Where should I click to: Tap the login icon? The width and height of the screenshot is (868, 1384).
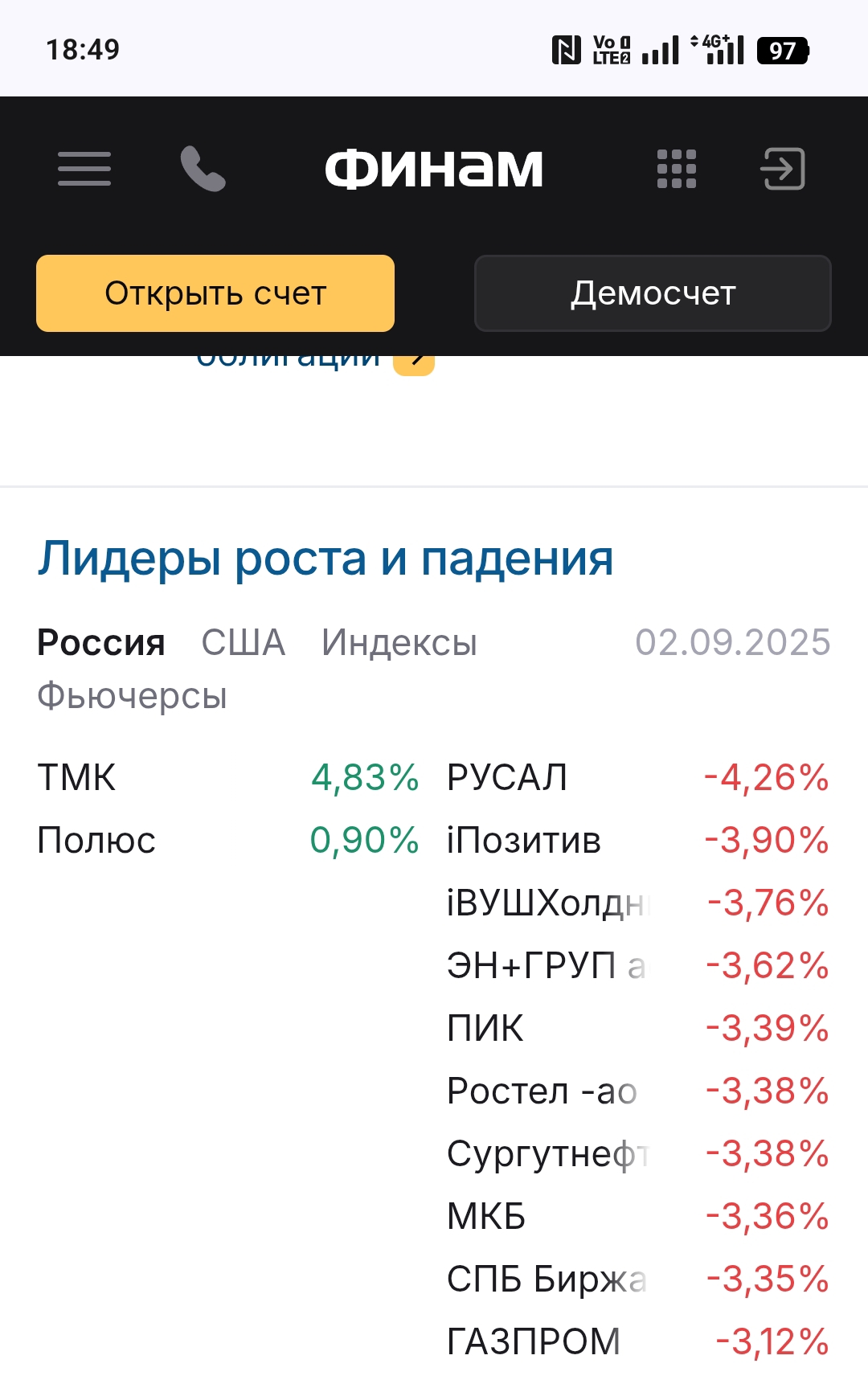[783, 169]
